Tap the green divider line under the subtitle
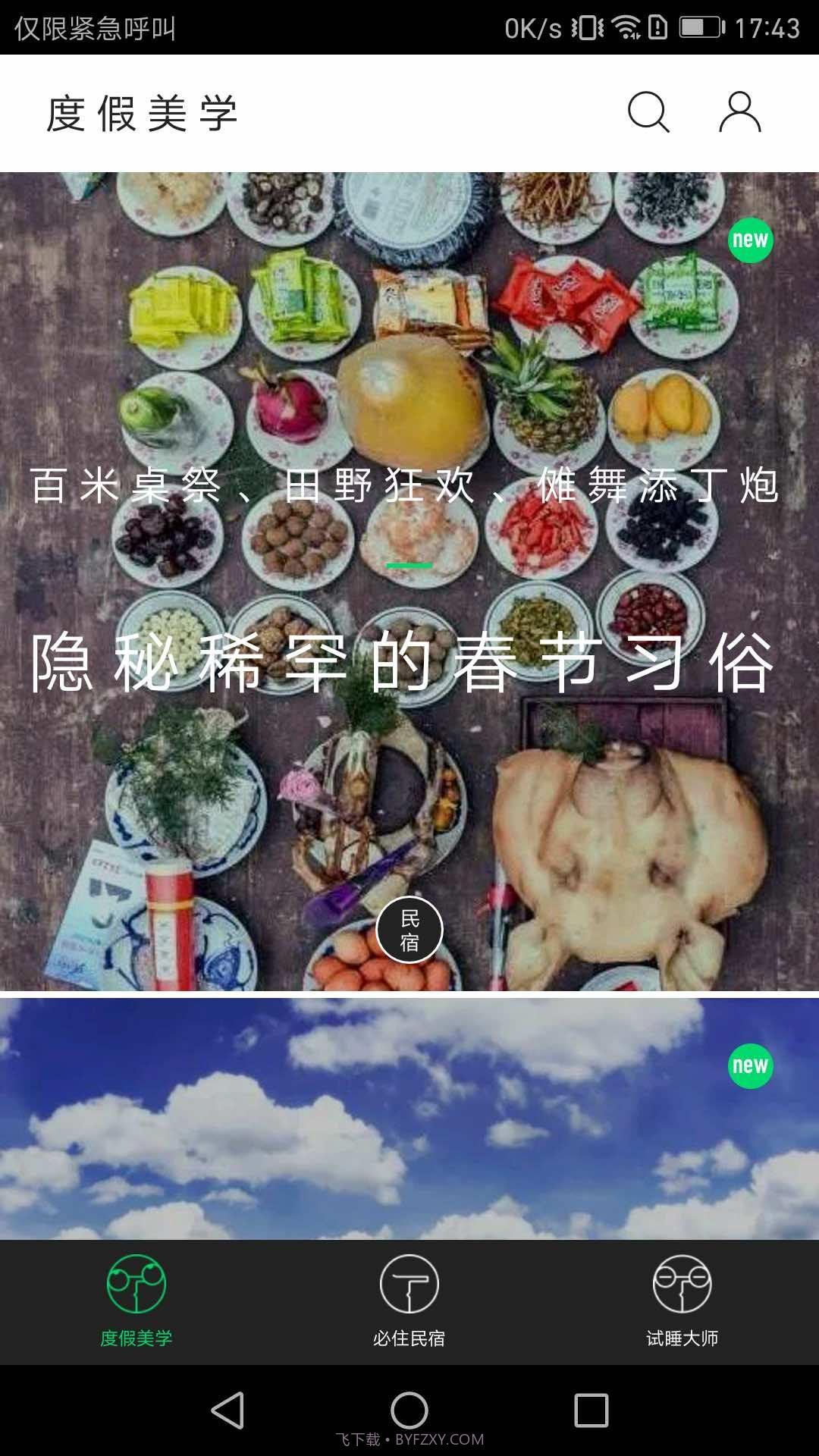This screenshot has height=1456, width=819. point(409,564)
